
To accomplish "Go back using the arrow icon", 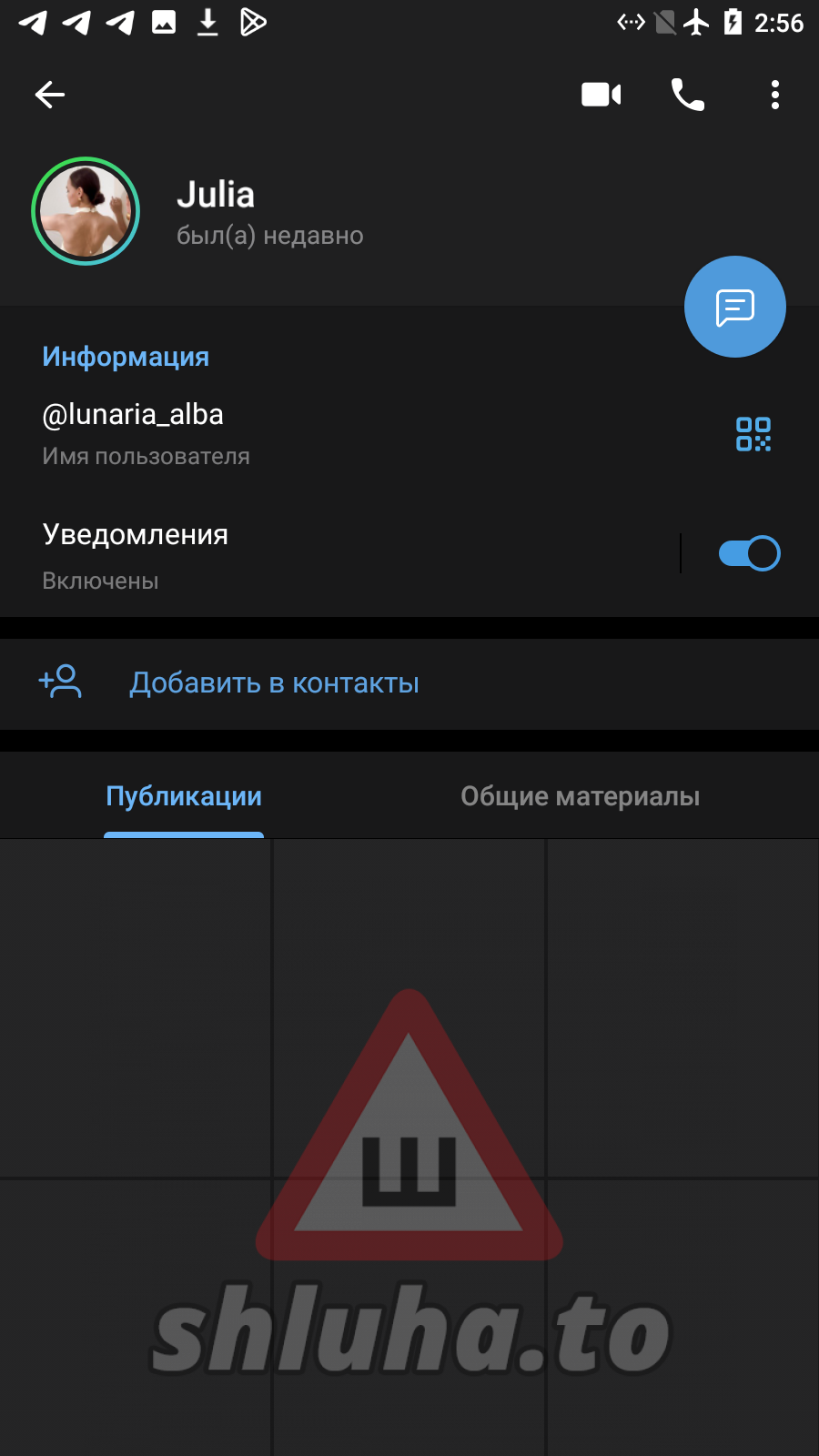I will click(50, 95).
